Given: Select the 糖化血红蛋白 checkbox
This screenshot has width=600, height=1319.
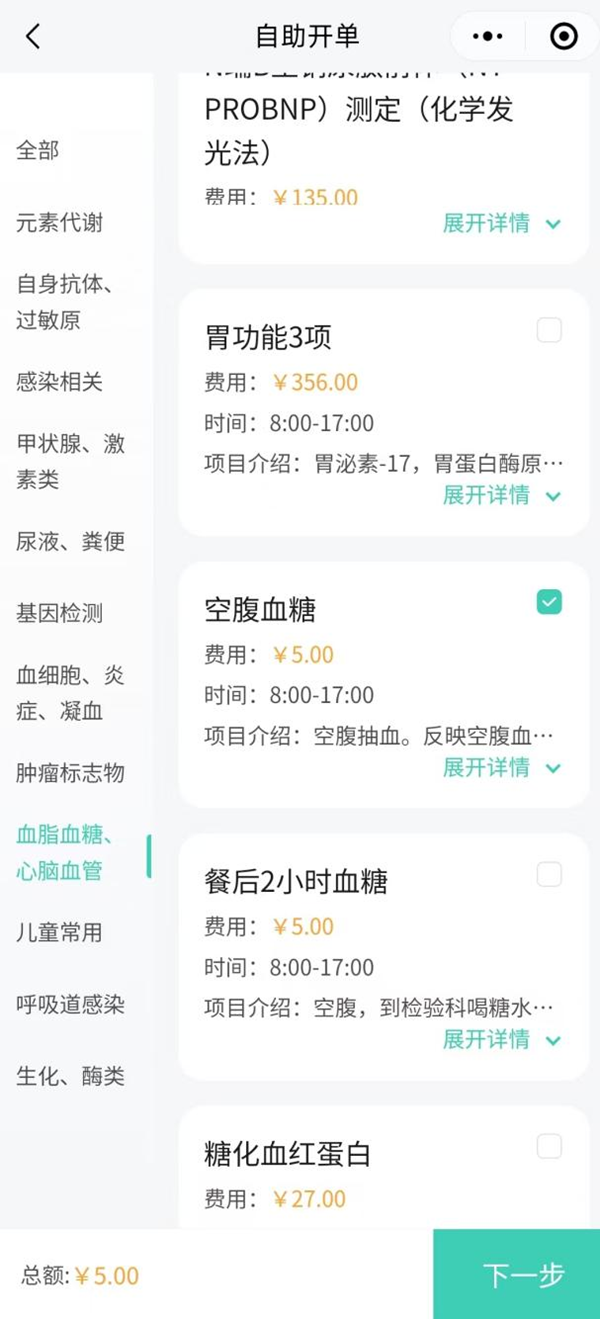Looking at the screenshot, I should pyautogui.click(x=549, y=1146).
